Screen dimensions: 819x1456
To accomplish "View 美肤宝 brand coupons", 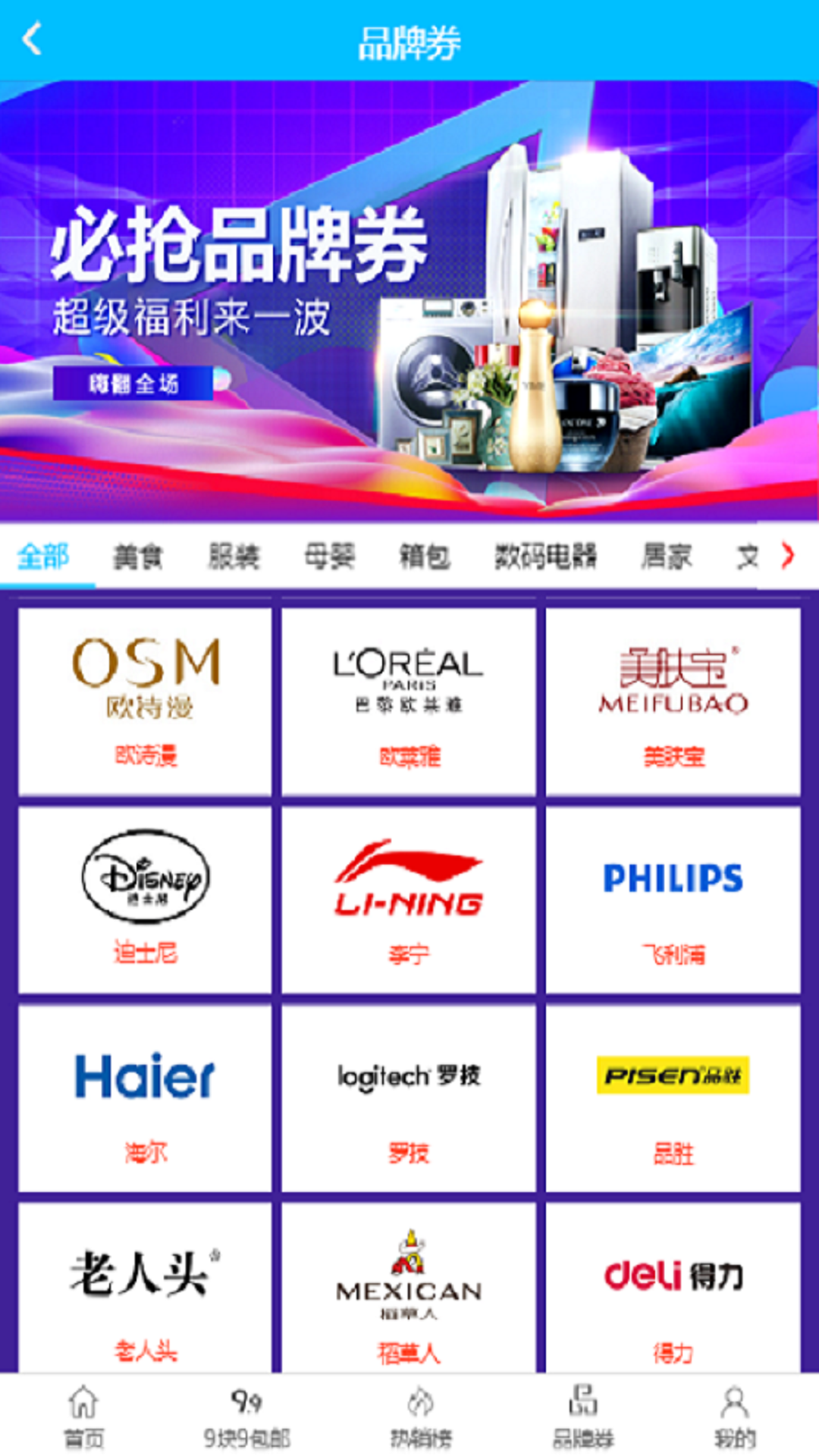I will 673,701.
